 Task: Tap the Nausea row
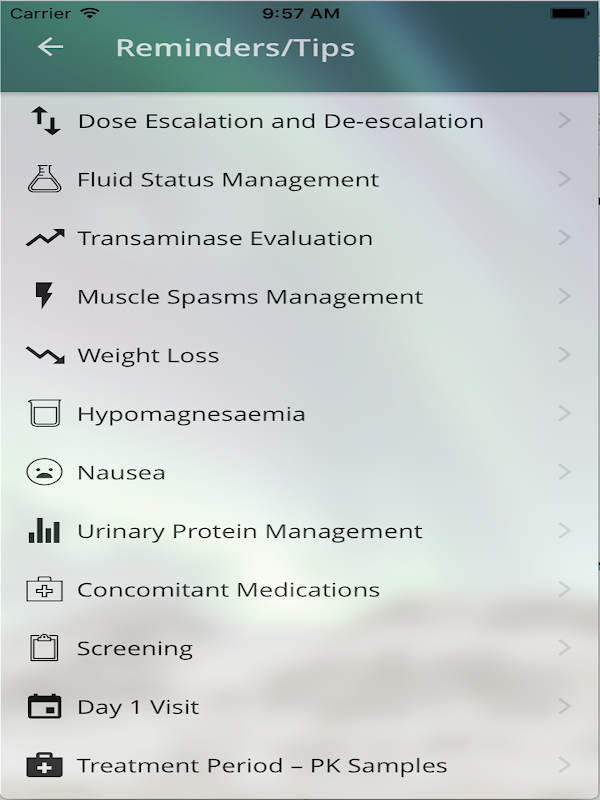coord(300,472)
